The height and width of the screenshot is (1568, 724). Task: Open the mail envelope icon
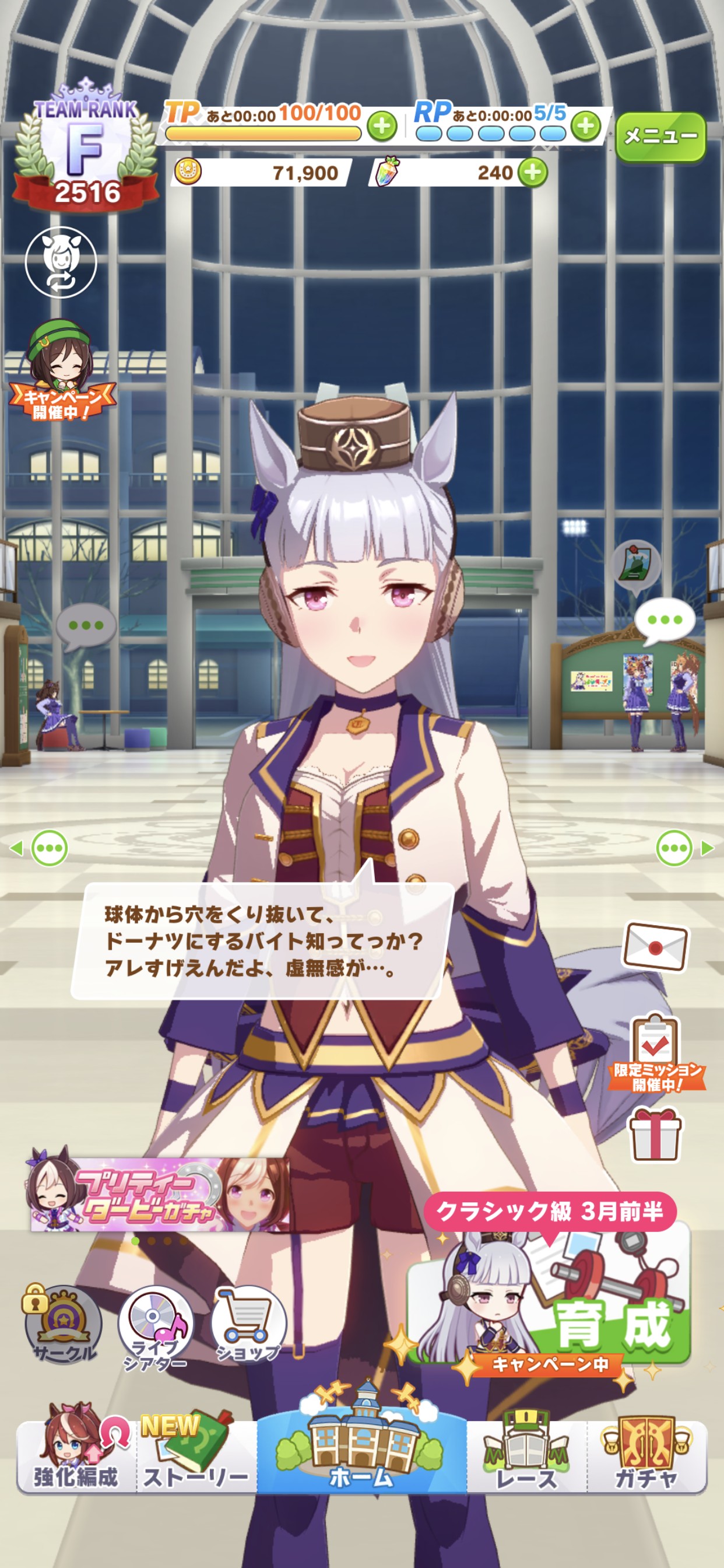click(x=656, y=947)
